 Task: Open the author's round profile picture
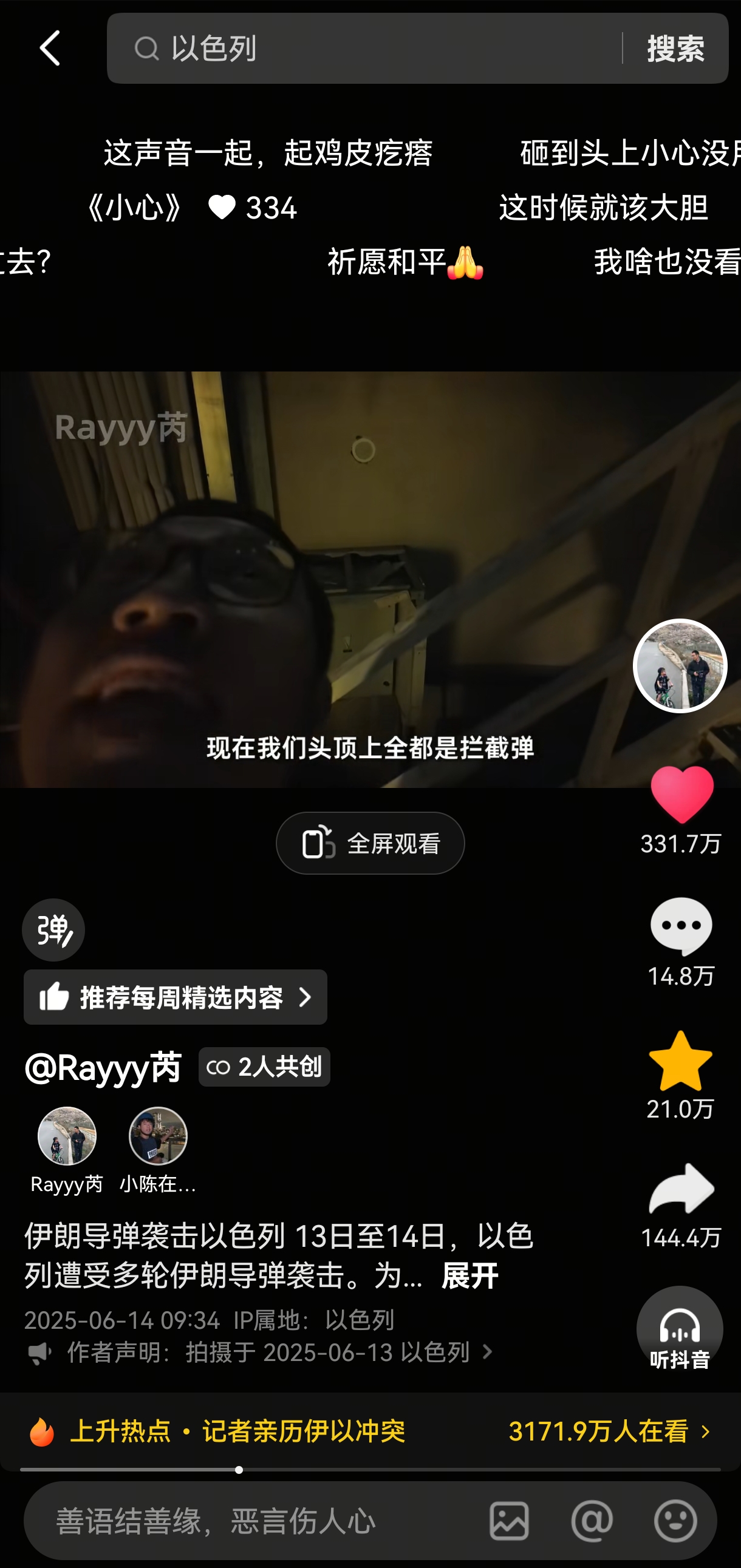pos(680,665)
